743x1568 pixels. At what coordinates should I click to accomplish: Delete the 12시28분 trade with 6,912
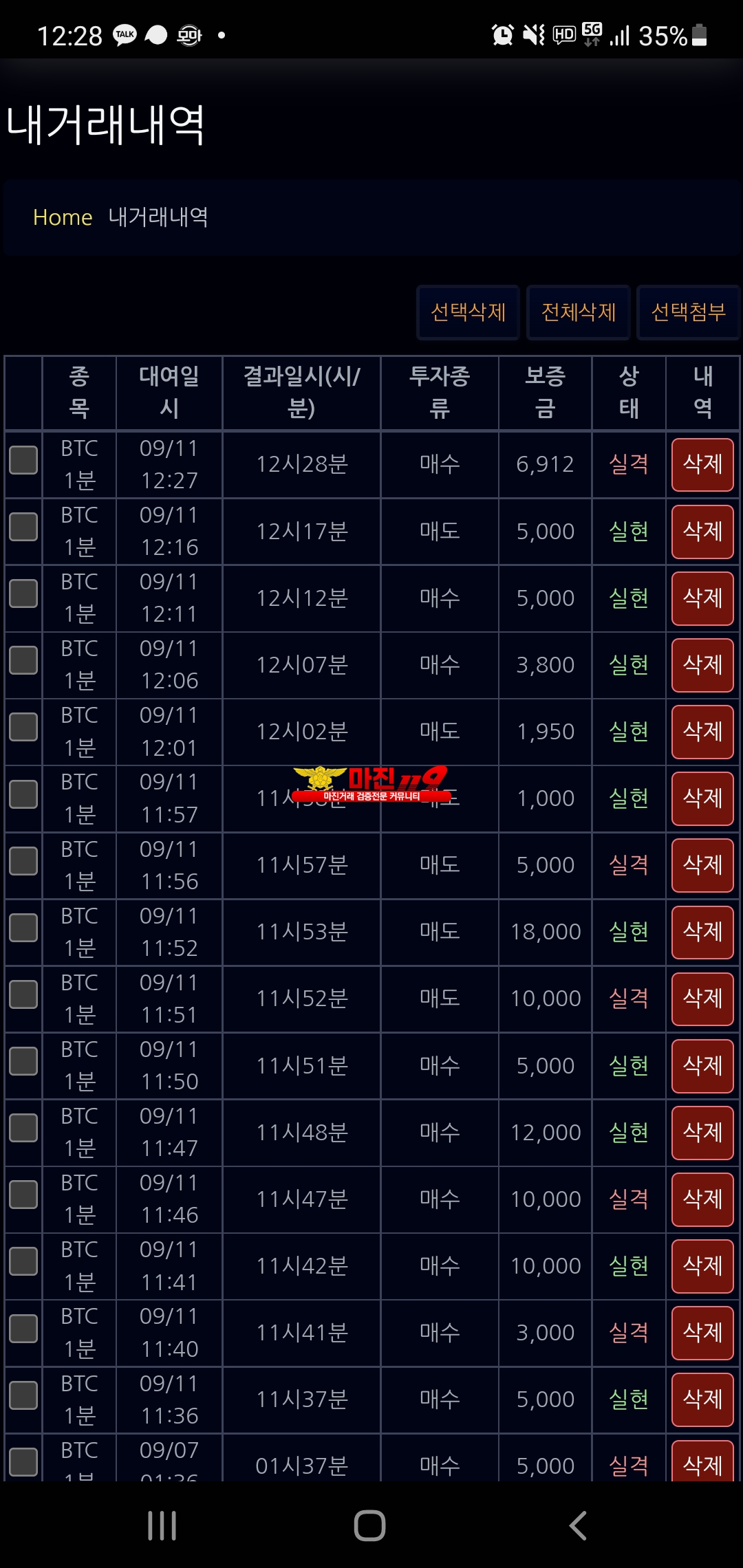702,465
